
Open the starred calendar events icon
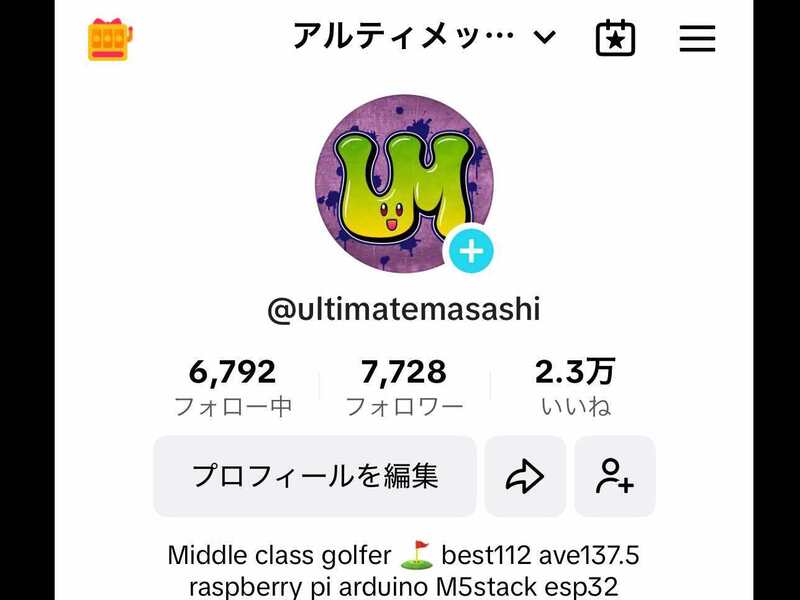(616, 39)
